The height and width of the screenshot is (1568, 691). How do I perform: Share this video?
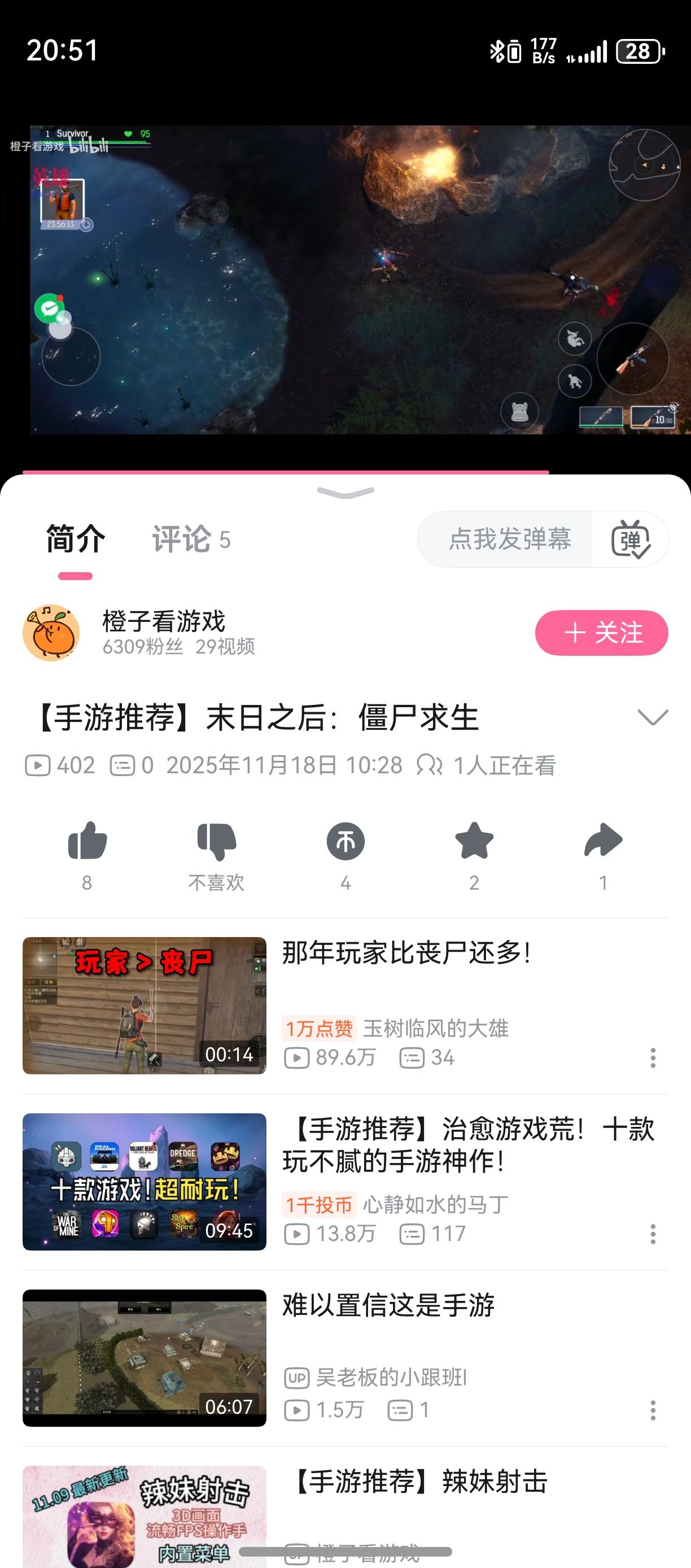(x=603, y=842)
